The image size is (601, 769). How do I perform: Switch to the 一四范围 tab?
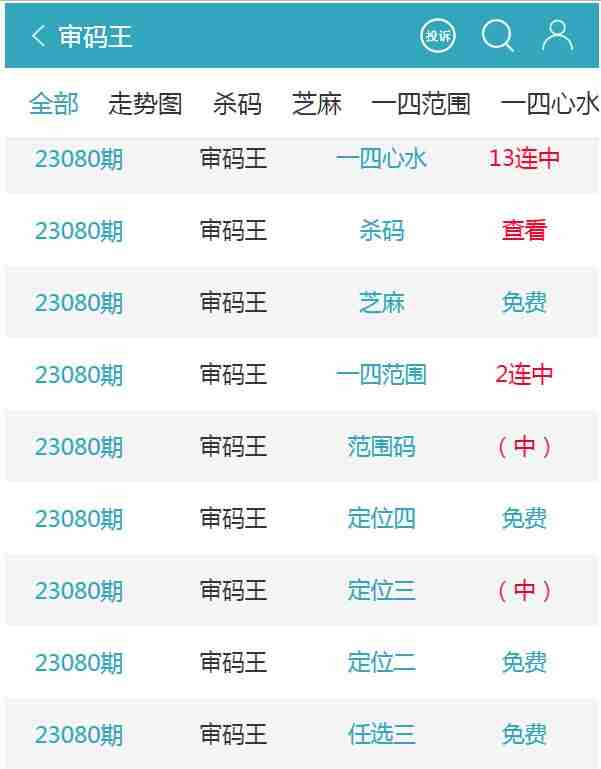(x=420, y=104)
